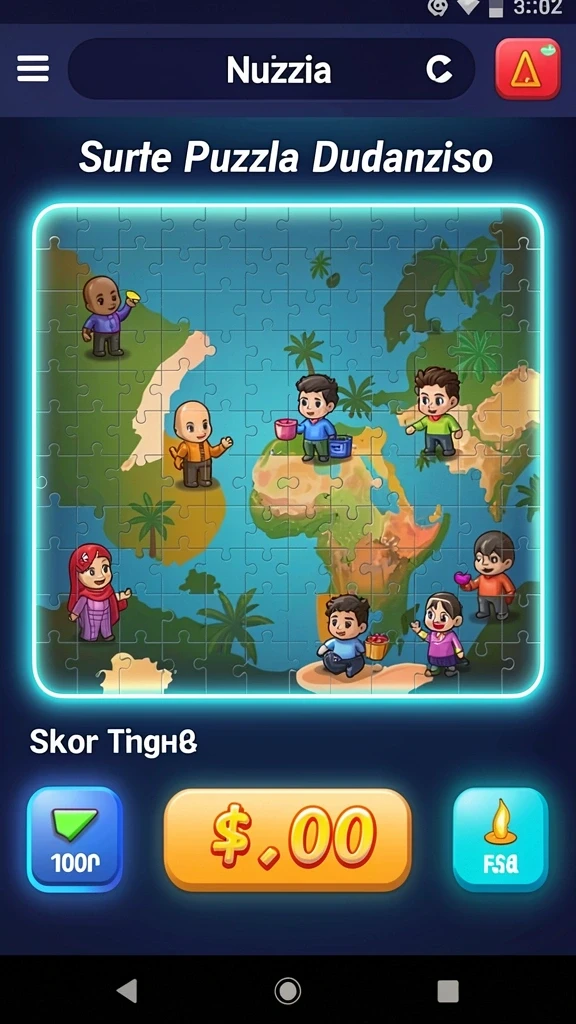Tap the refresh icon in Nuzzia bar
The image size is (576, 1024).
tap(439, 69)
